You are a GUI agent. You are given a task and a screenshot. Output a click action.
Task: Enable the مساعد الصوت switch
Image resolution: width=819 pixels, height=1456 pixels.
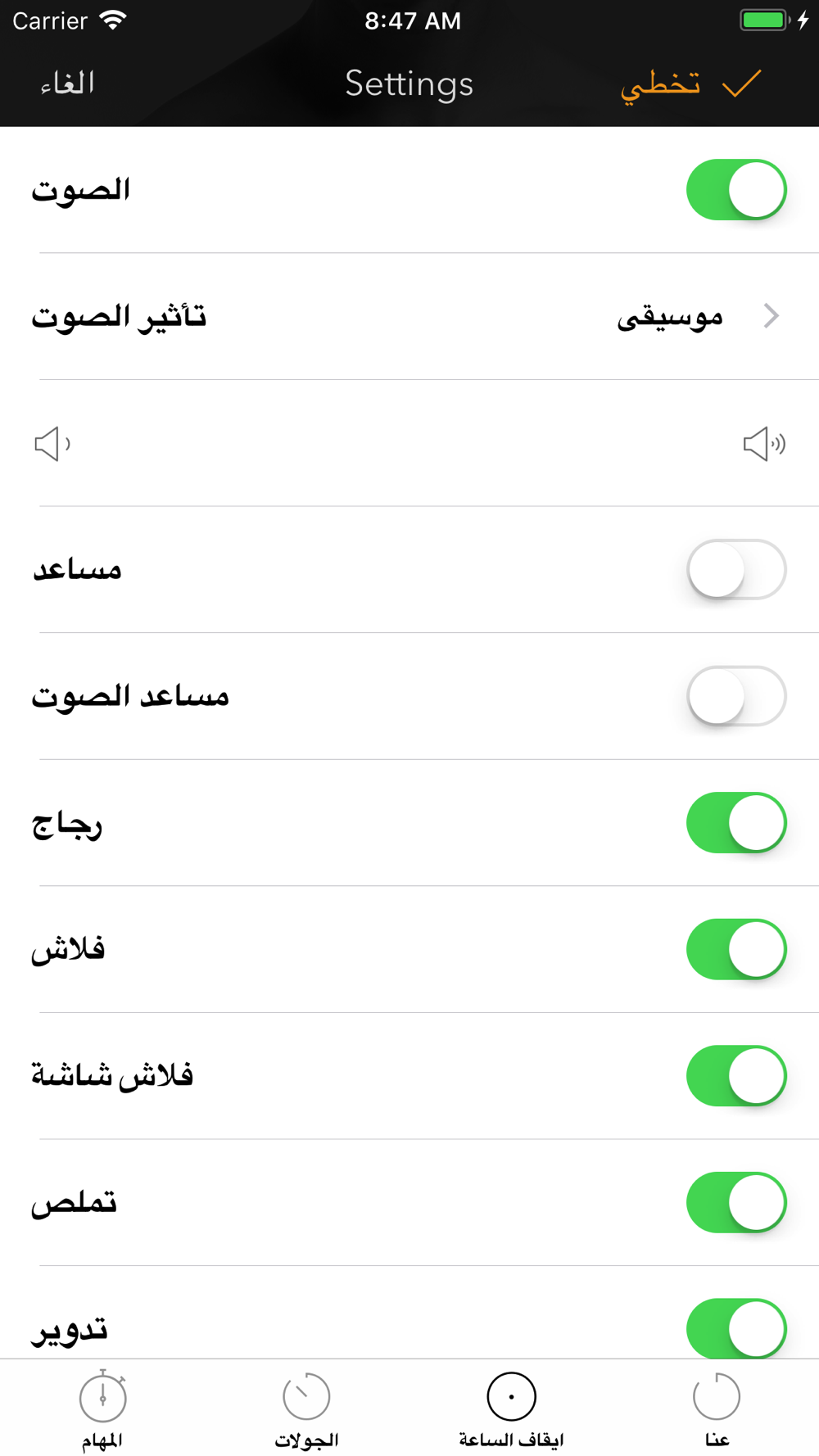click(x=736, y=696)
